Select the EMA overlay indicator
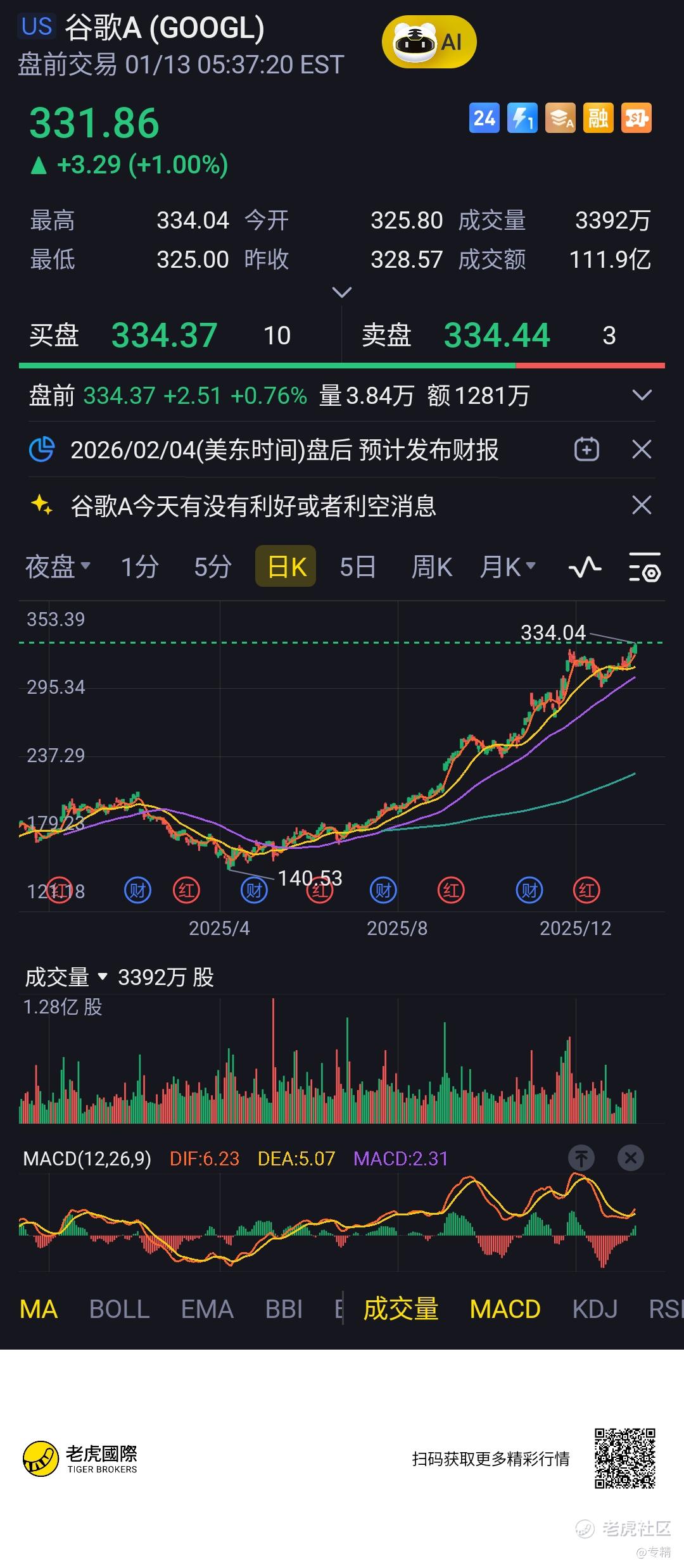684x1568 pixels. click(207, 1309)
